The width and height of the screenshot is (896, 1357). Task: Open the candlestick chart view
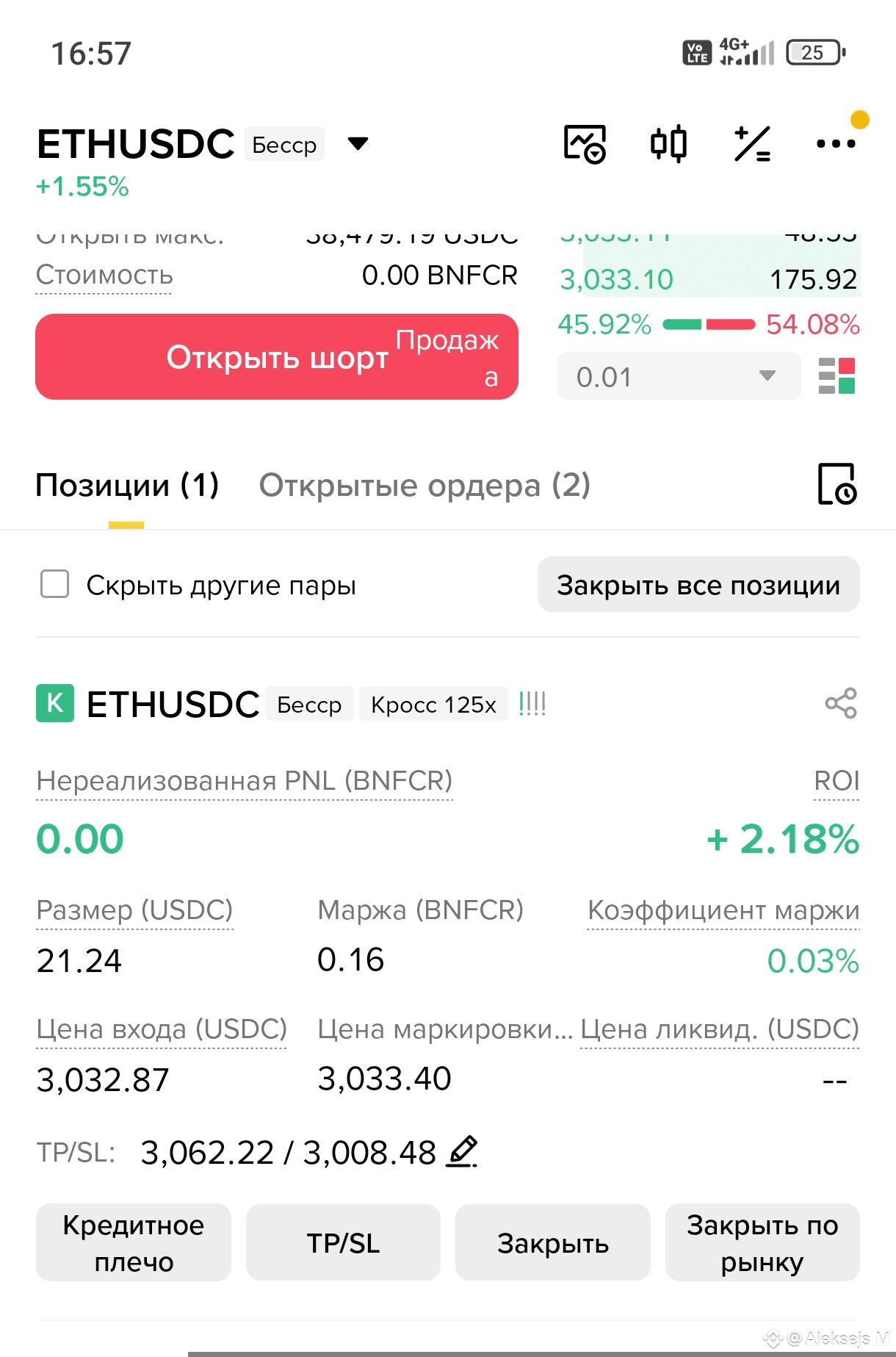tap(668, 143)
